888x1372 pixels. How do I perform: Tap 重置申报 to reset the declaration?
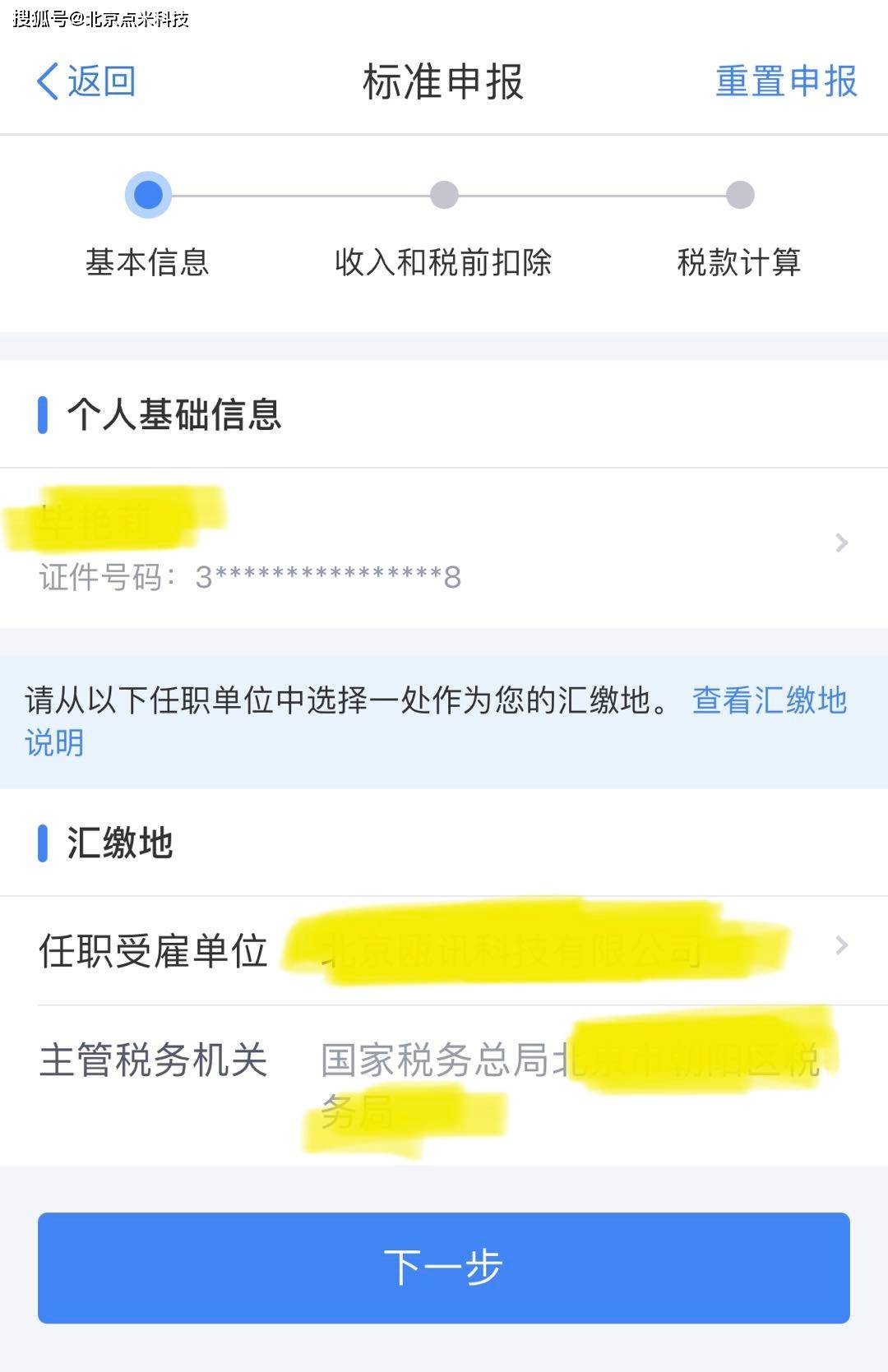(x=785, y=81)
